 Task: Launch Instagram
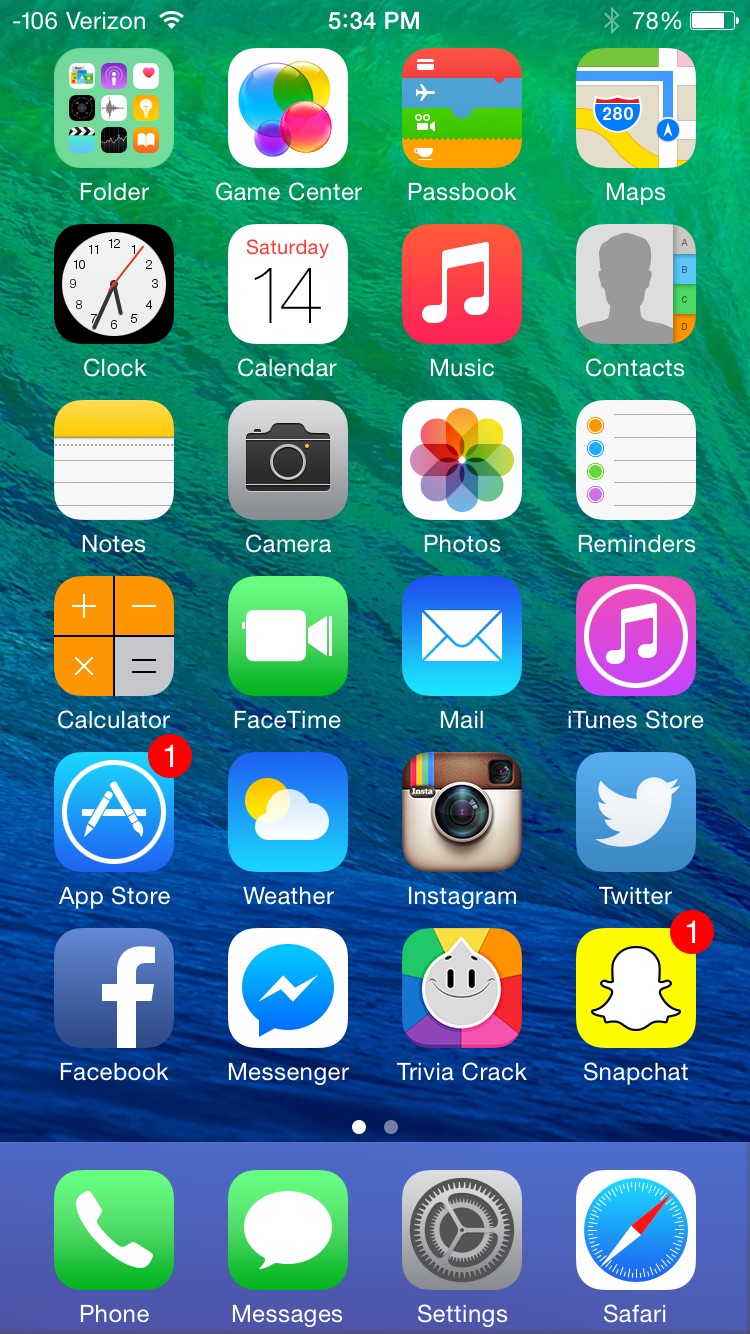coord(462,812)
